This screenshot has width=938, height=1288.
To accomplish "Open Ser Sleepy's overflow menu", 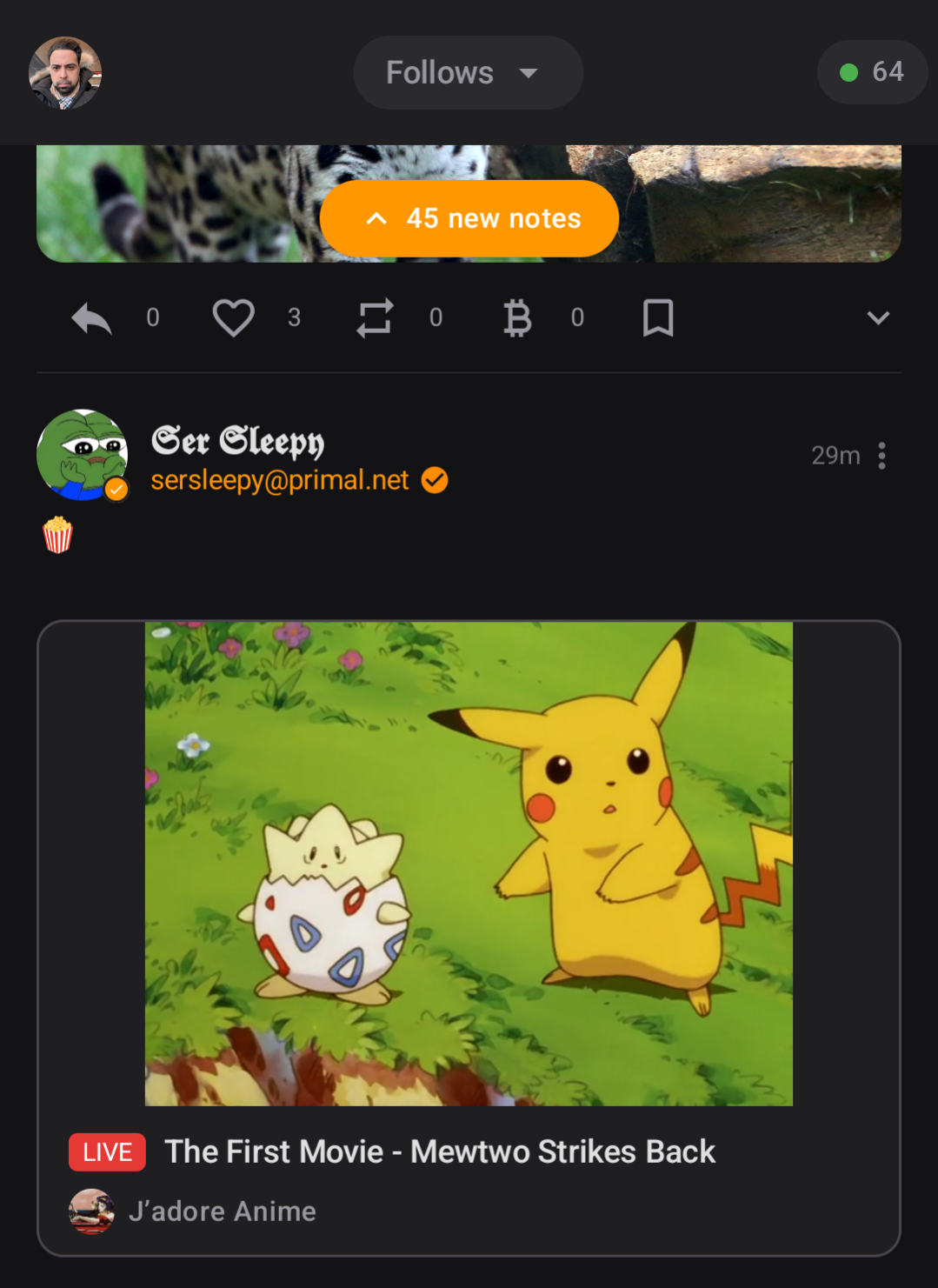I will (881, 456).
